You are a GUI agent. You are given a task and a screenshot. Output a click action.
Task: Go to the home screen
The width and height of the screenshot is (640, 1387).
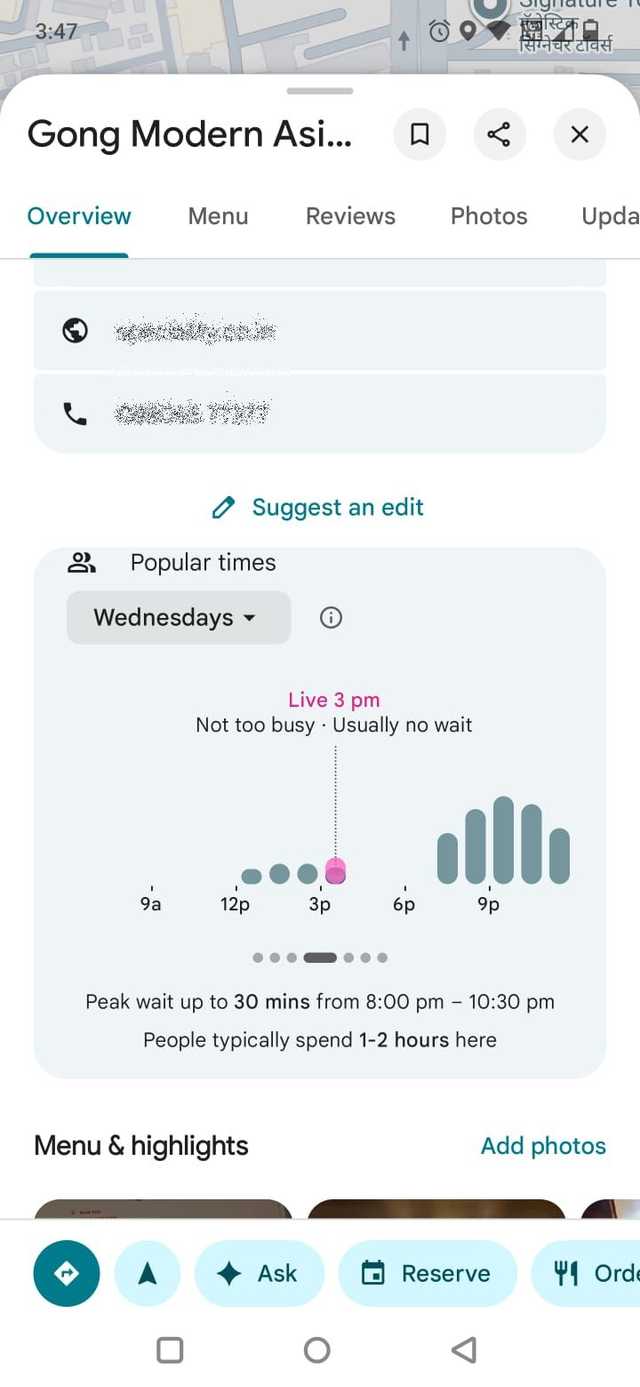[317, 1350]
